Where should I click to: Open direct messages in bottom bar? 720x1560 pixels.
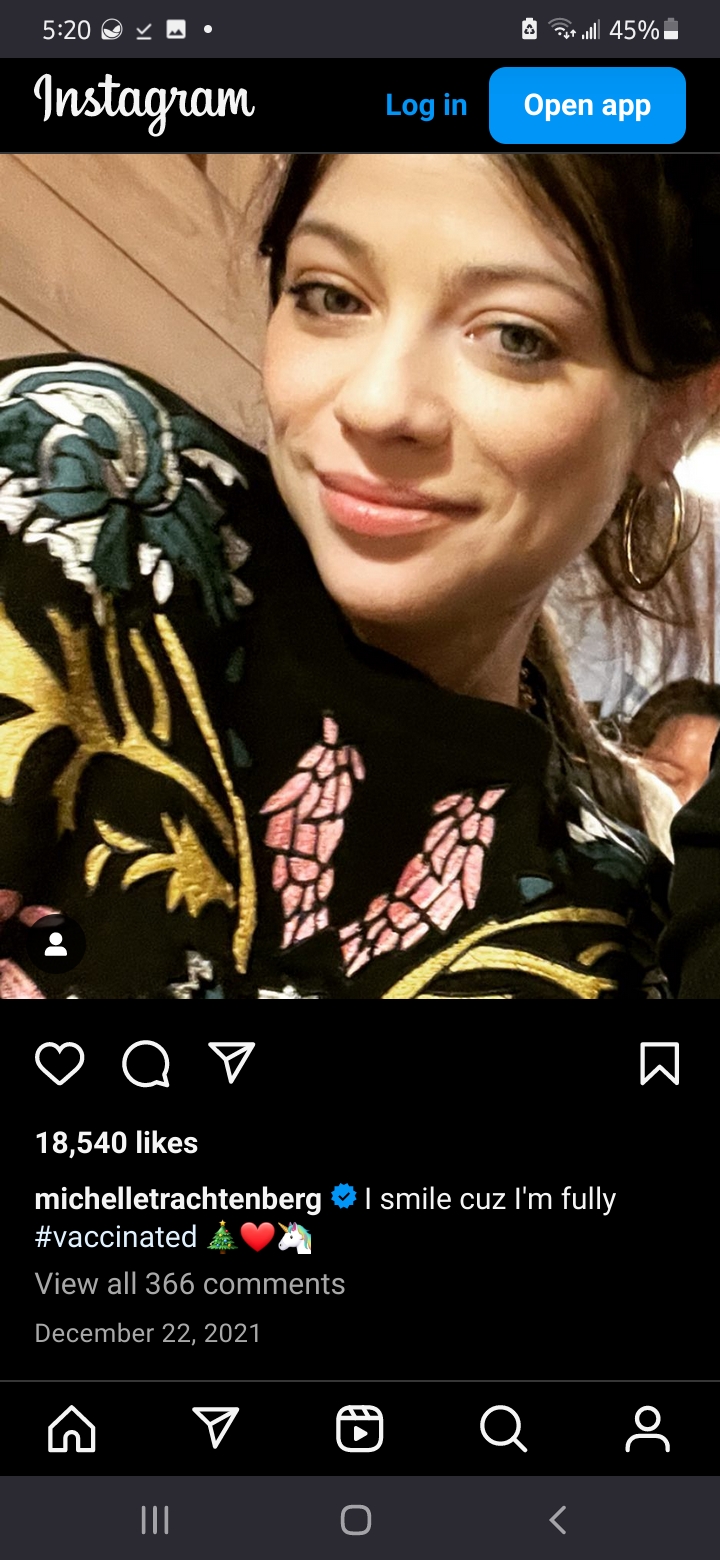click(216, 1429)
